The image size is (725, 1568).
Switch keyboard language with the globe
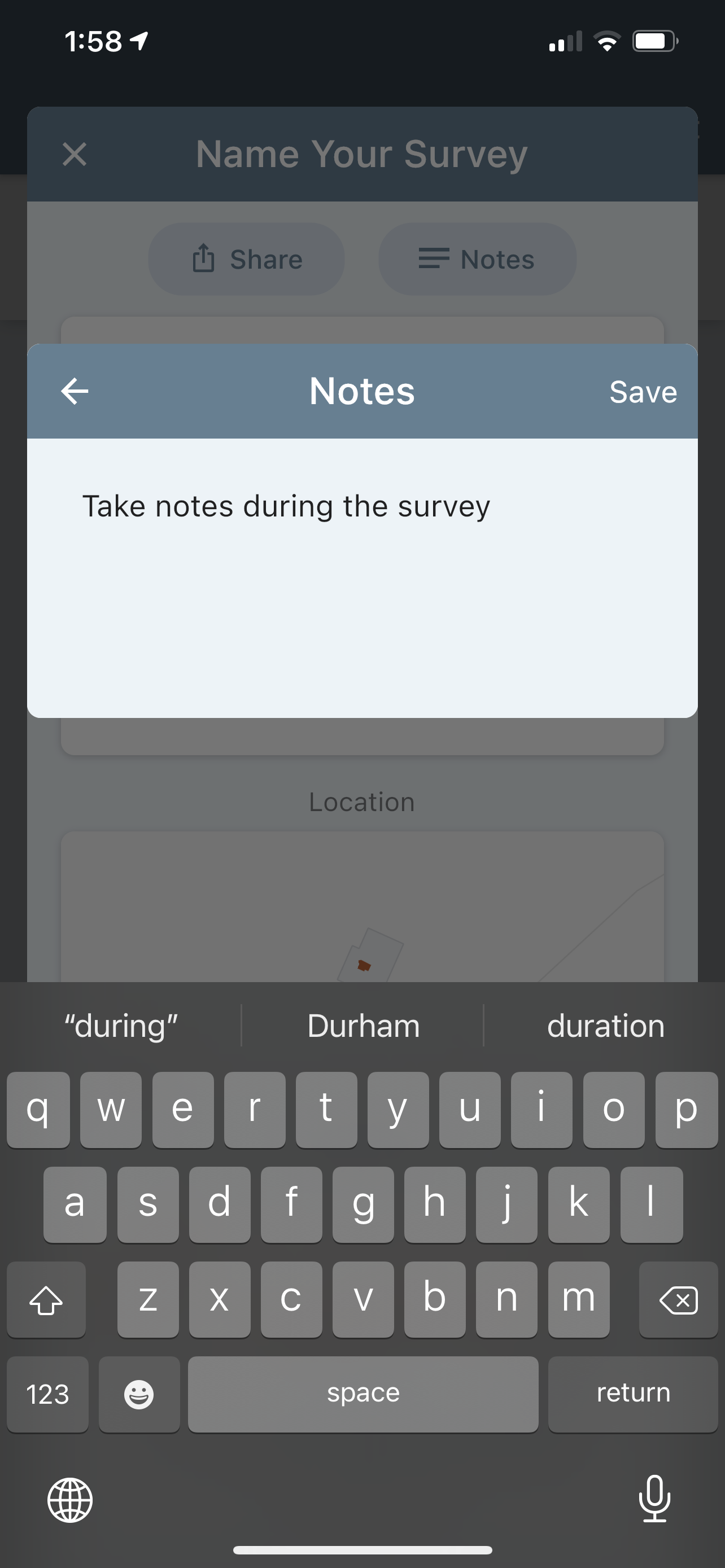70,1500
